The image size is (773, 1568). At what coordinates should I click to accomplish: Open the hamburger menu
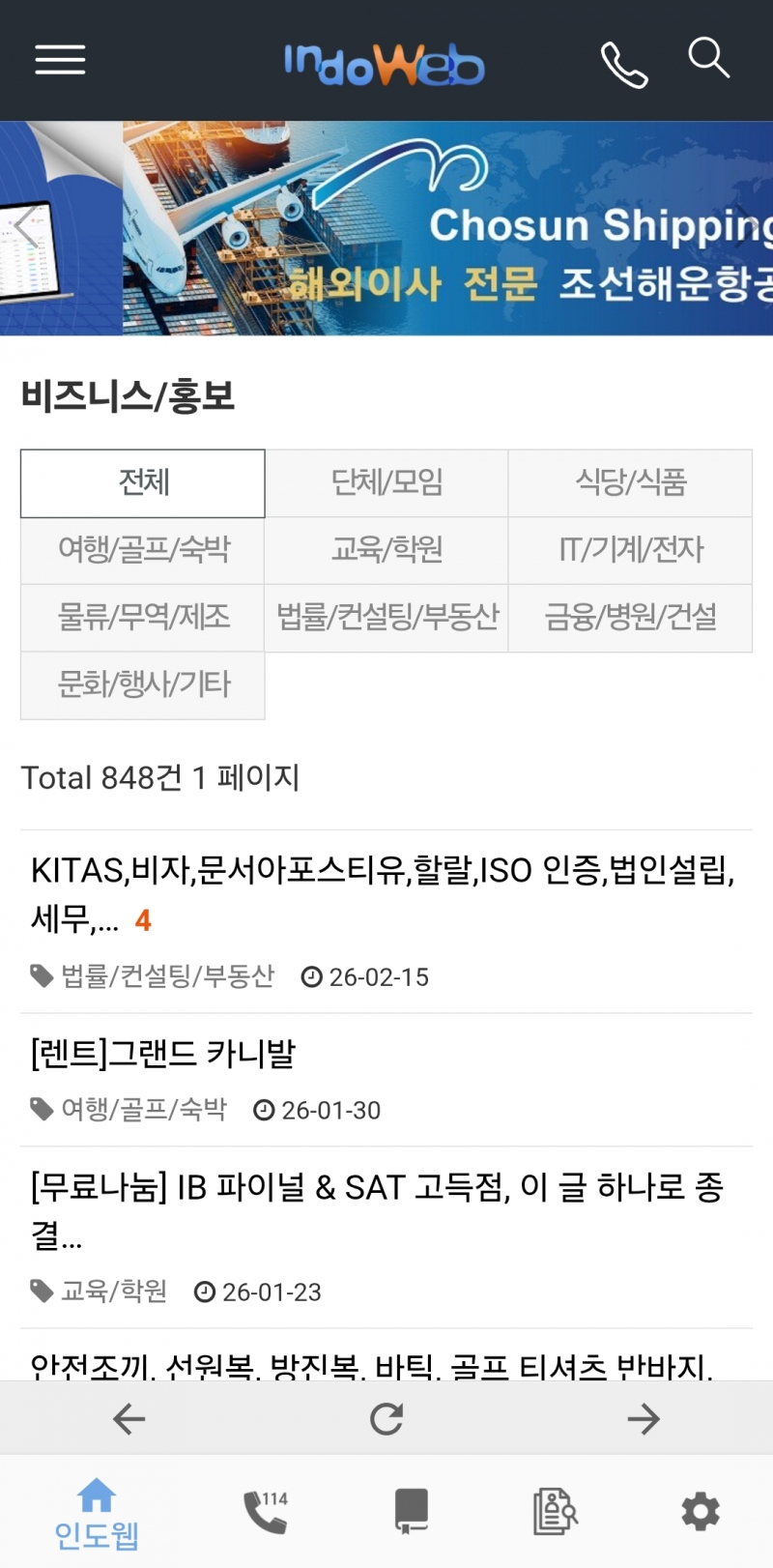tap(60, 60)
